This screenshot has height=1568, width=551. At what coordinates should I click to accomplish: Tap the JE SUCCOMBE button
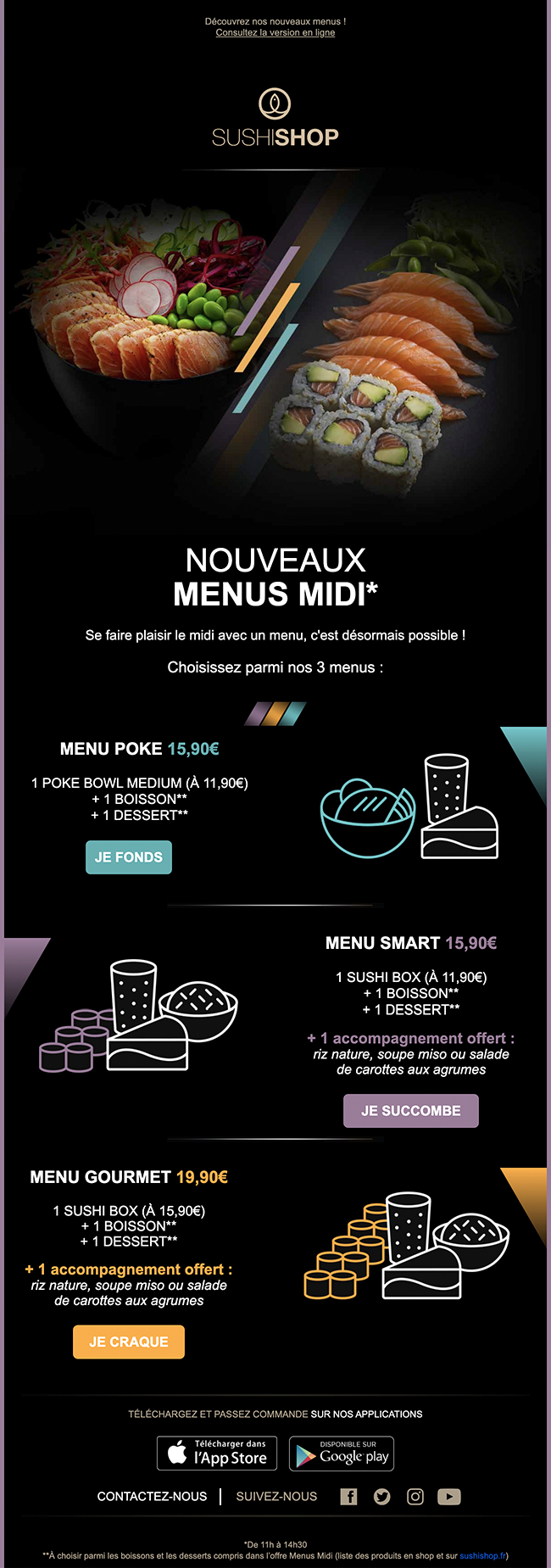(x=411, y=1110)
